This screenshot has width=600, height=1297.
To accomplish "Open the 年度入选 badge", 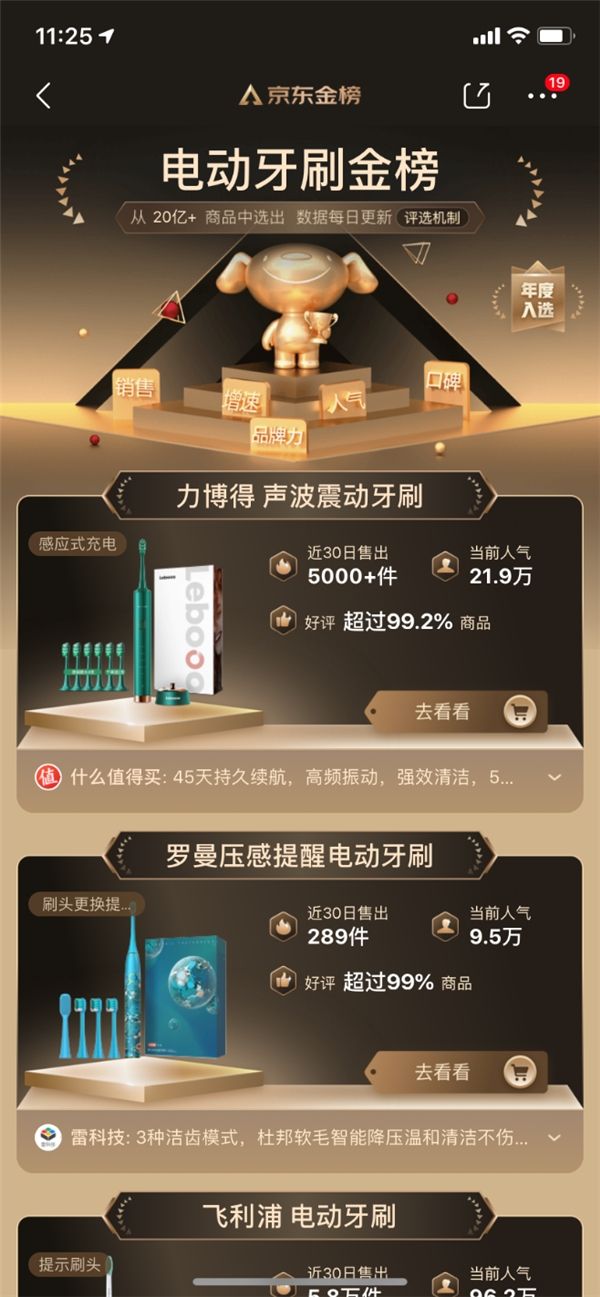I will coord(537,298).
